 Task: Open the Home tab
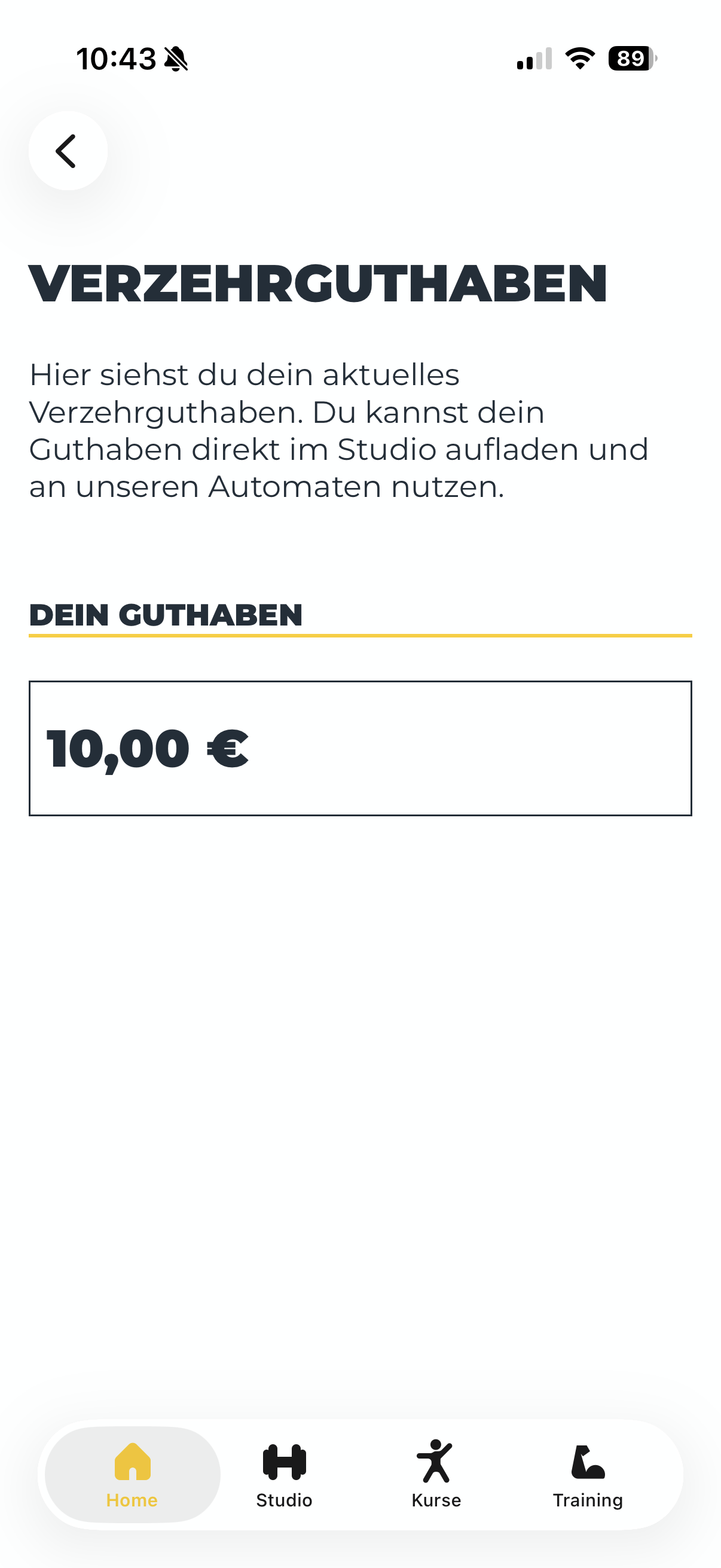[132, 1474]
